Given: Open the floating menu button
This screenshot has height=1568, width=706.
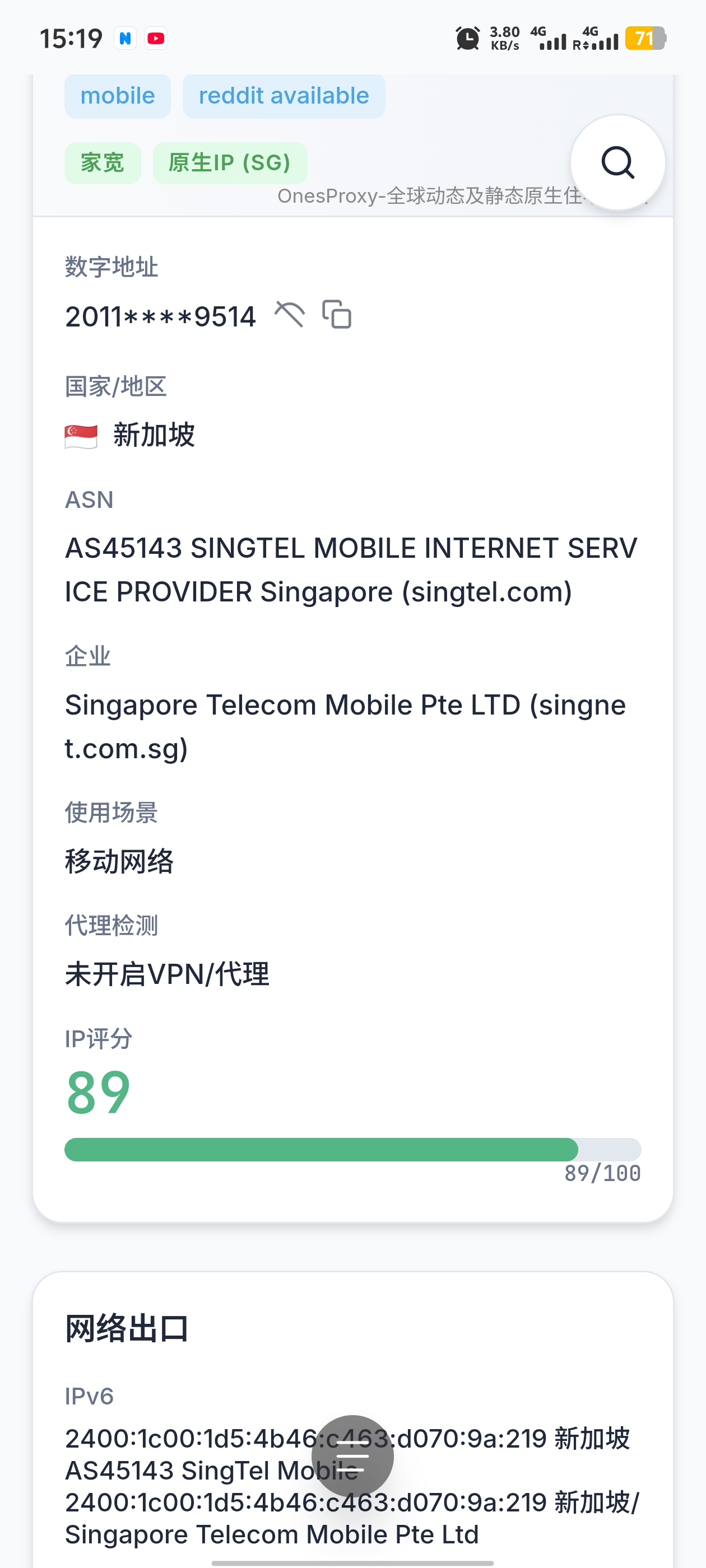Looking at the screenshot, I should click(x=352, y=1455).
